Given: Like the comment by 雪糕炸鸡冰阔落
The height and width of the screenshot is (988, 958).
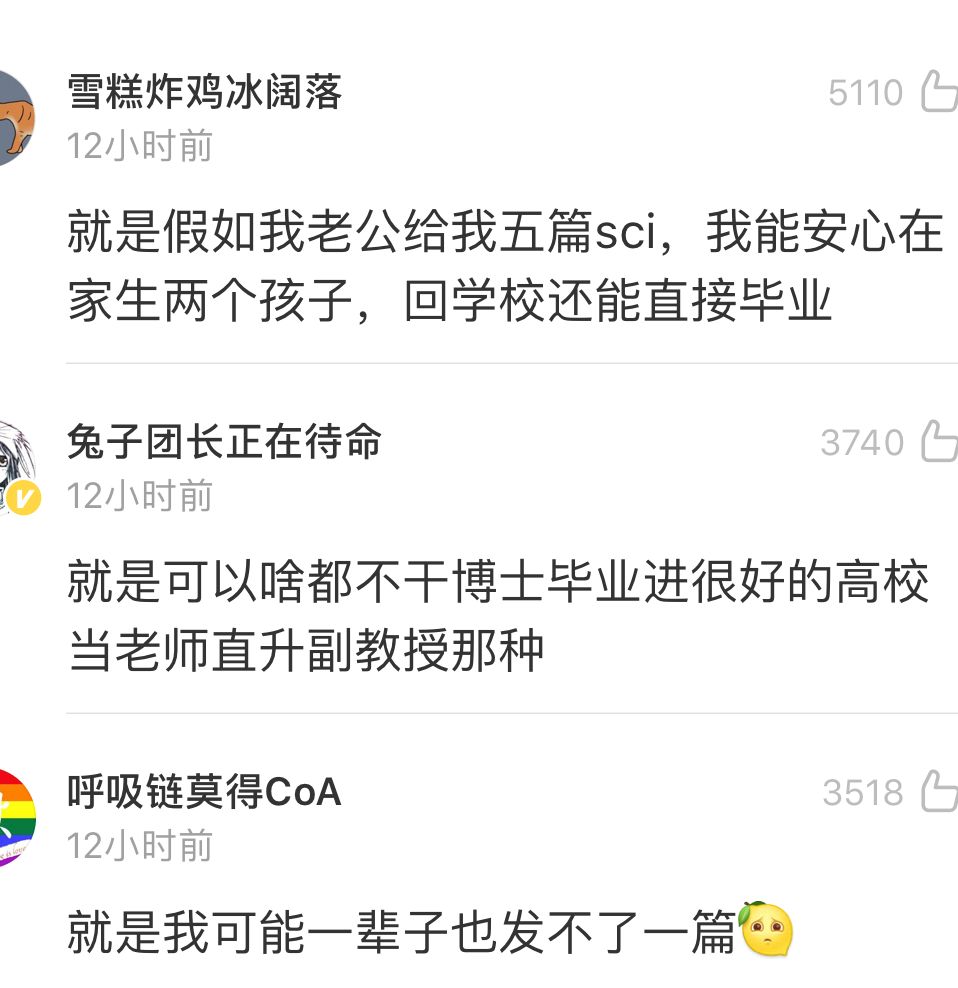Looking at the screenshot, I should tap(938, 92).
